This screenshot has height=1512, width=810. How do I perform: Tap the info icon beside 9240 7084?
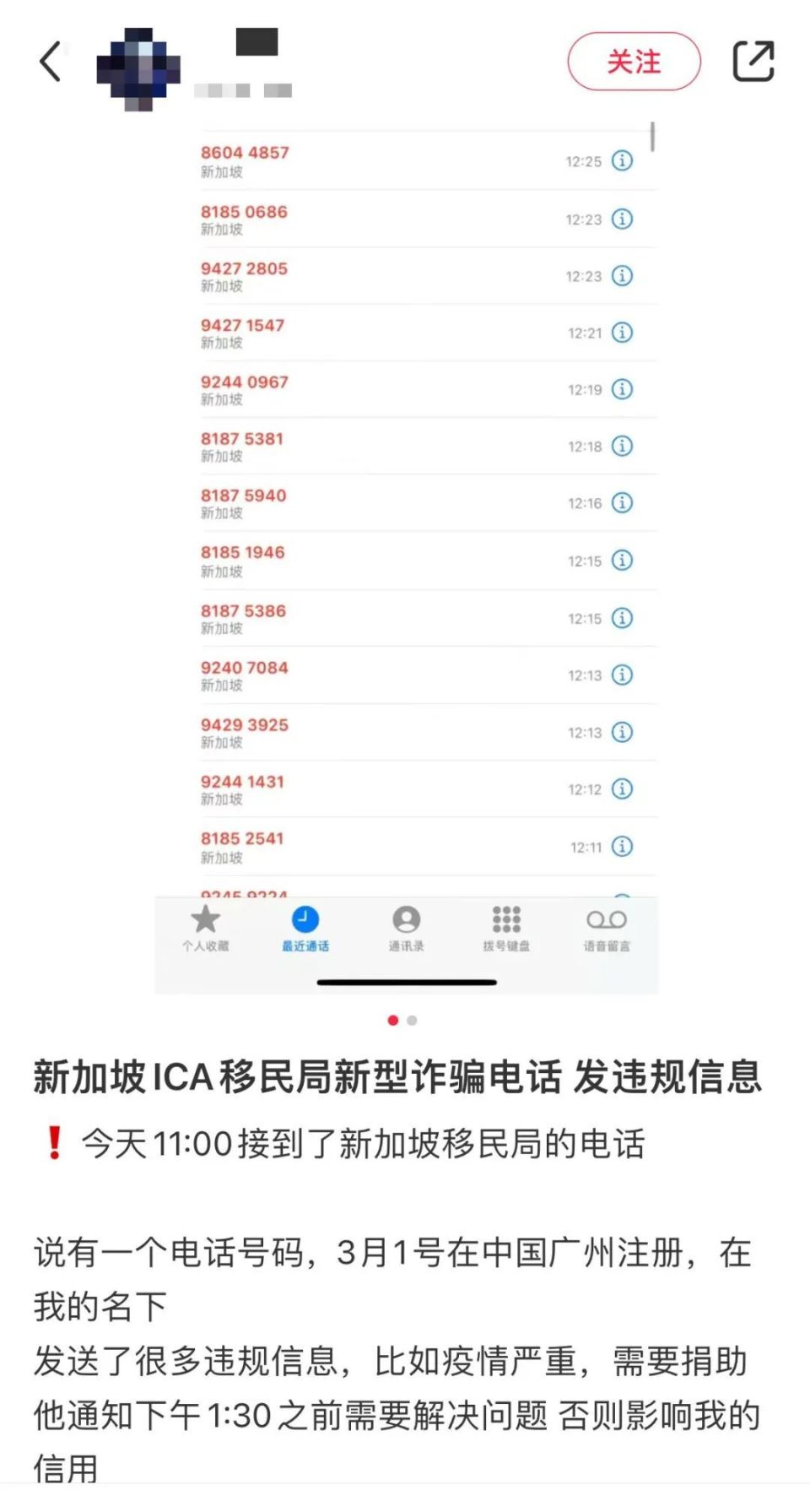click(622, 675)
